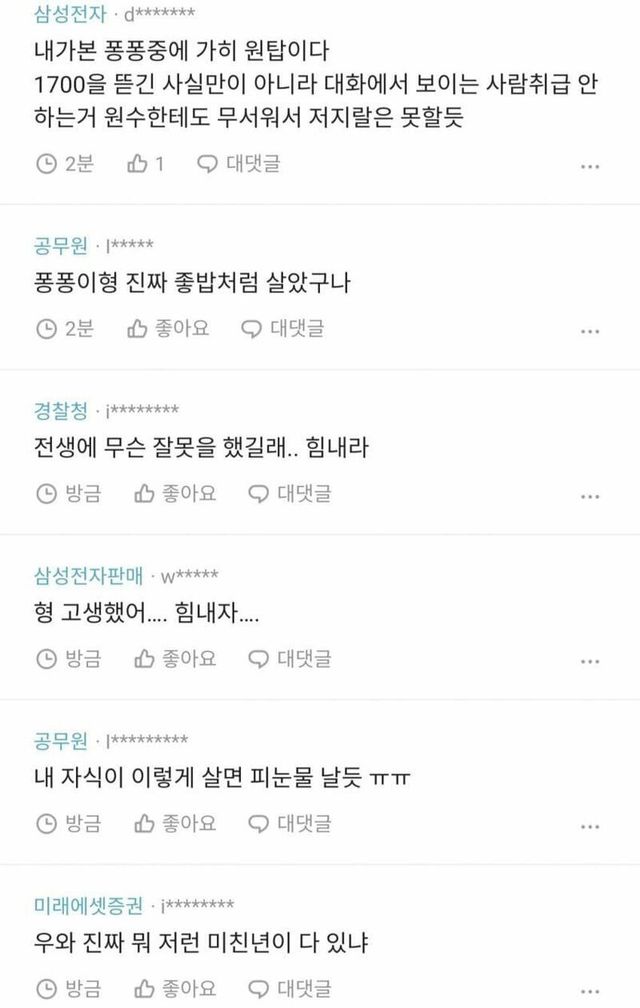Reply to the 미래에셋증권 comment

click(x=289, y=989)
